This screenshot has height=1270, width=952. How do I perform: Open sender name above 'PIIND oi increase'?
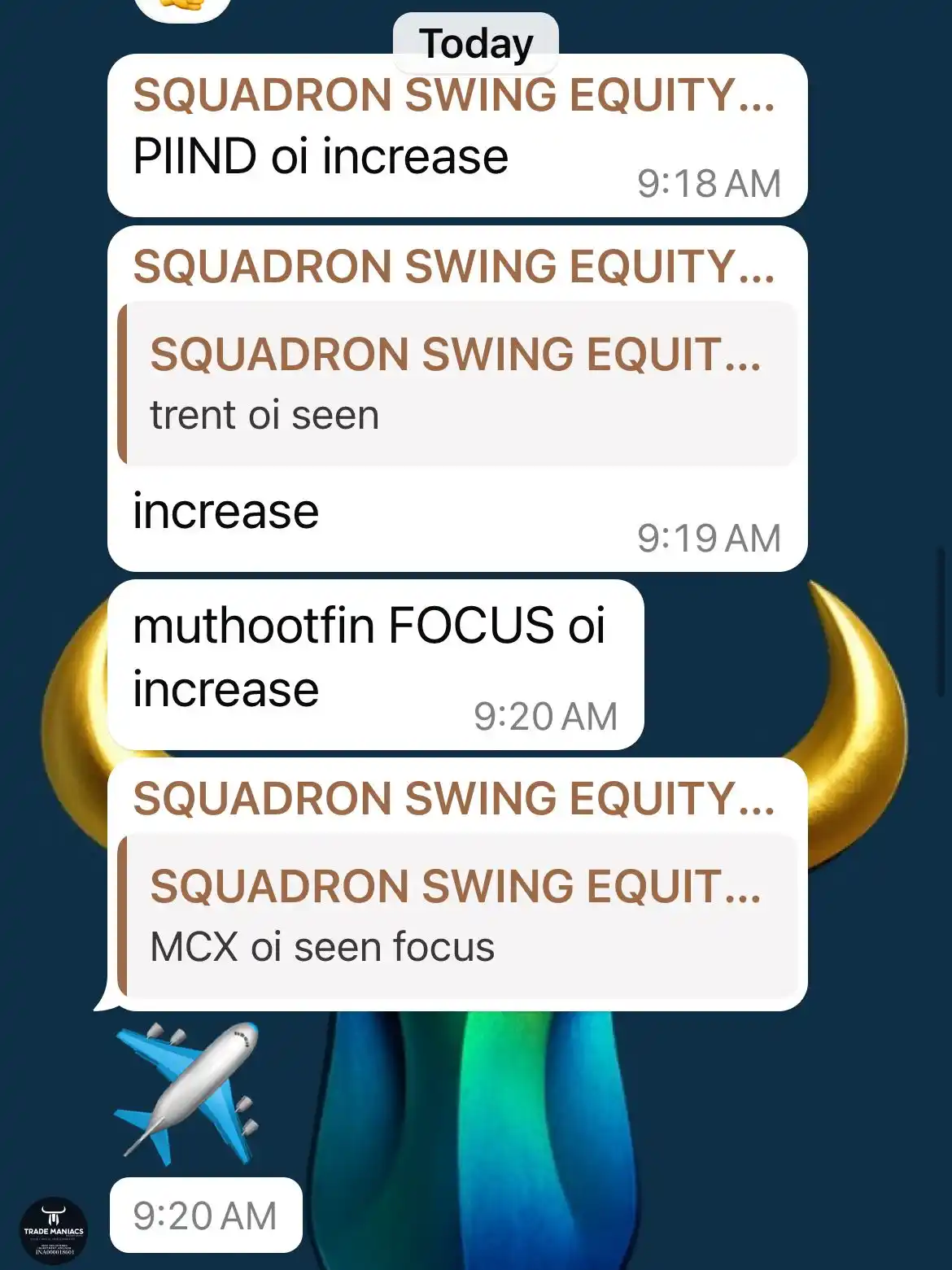coord(453,95)
